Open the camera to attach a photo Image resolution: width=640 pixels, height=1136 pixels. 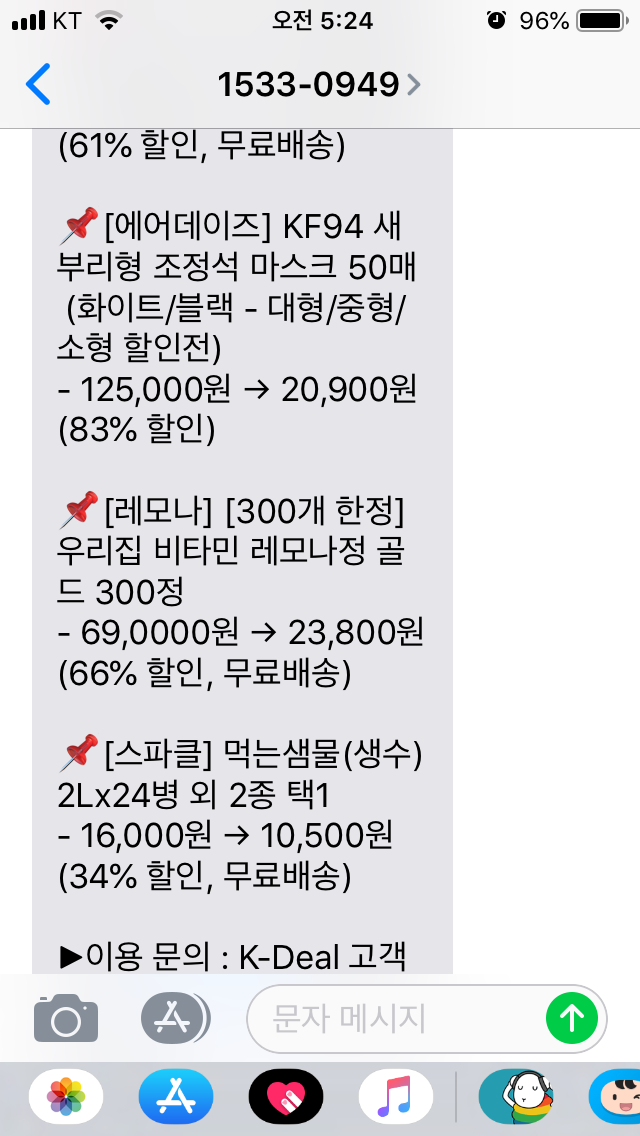(66, 1018)
